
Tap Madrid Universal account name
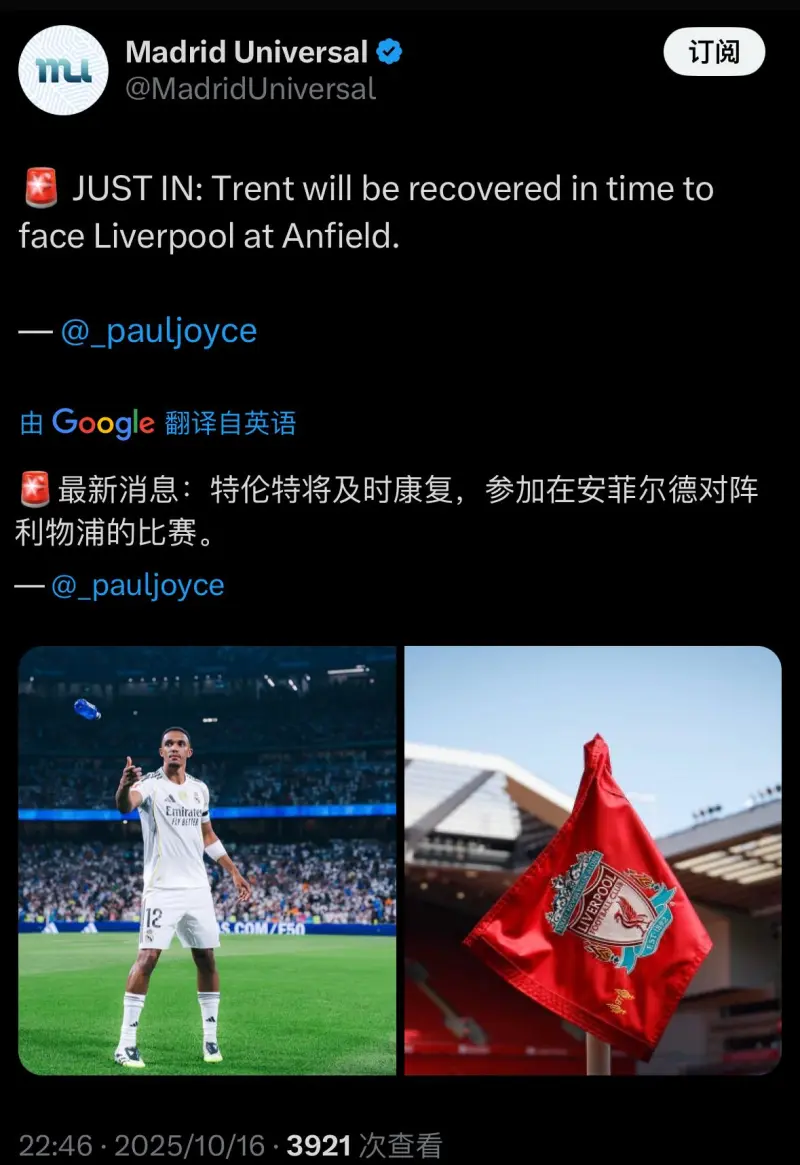(x=247, y=52)
